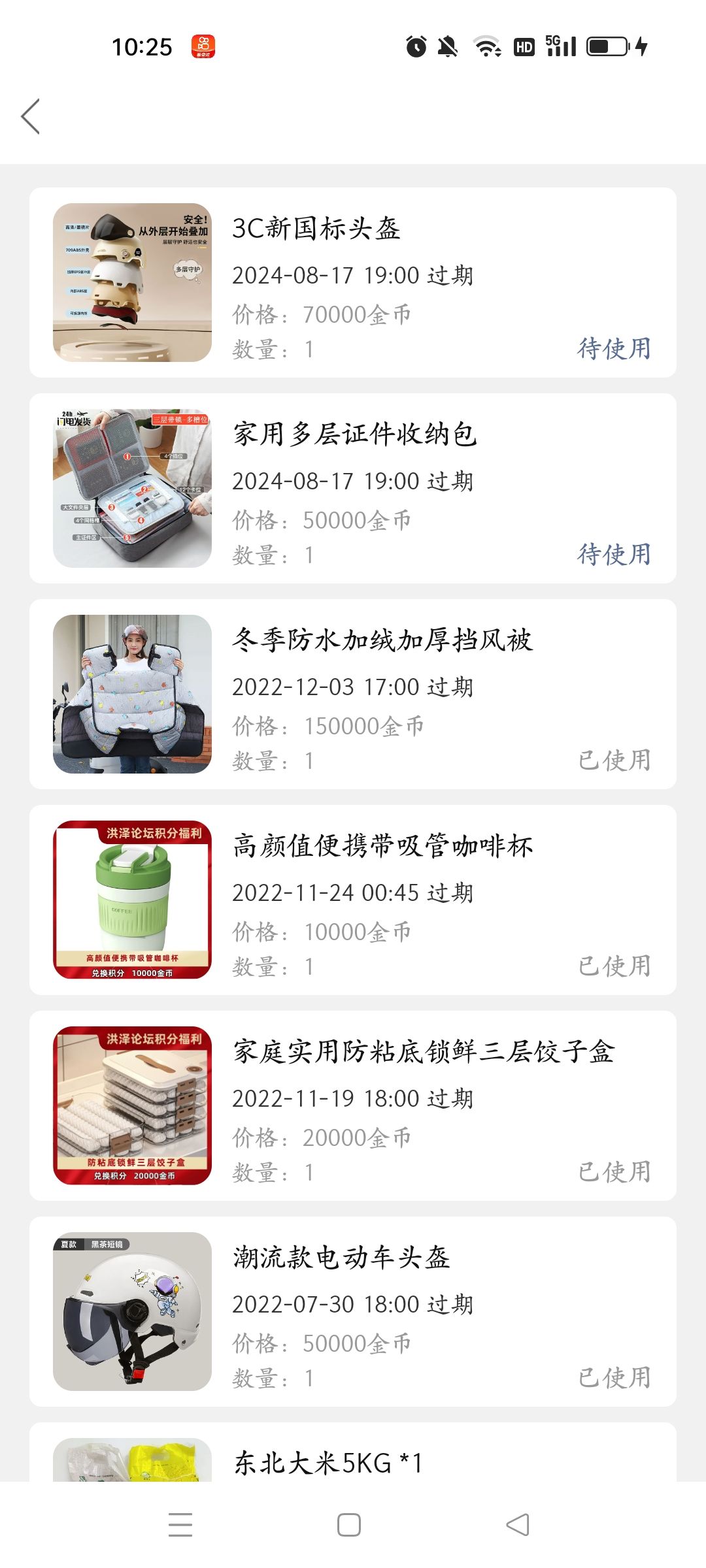Tap the system home button
The width and height of the screenshot is (706, 1568).
point(349,1525)
